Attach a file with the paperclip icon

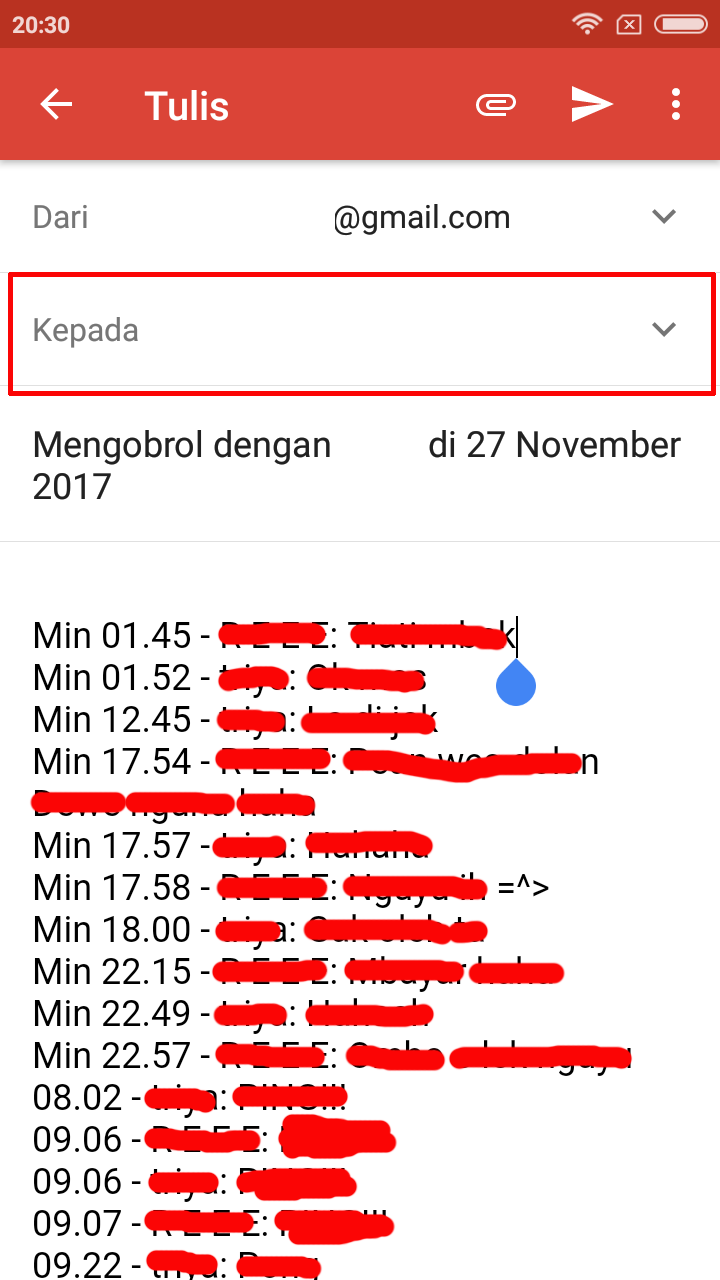point(496,105)
